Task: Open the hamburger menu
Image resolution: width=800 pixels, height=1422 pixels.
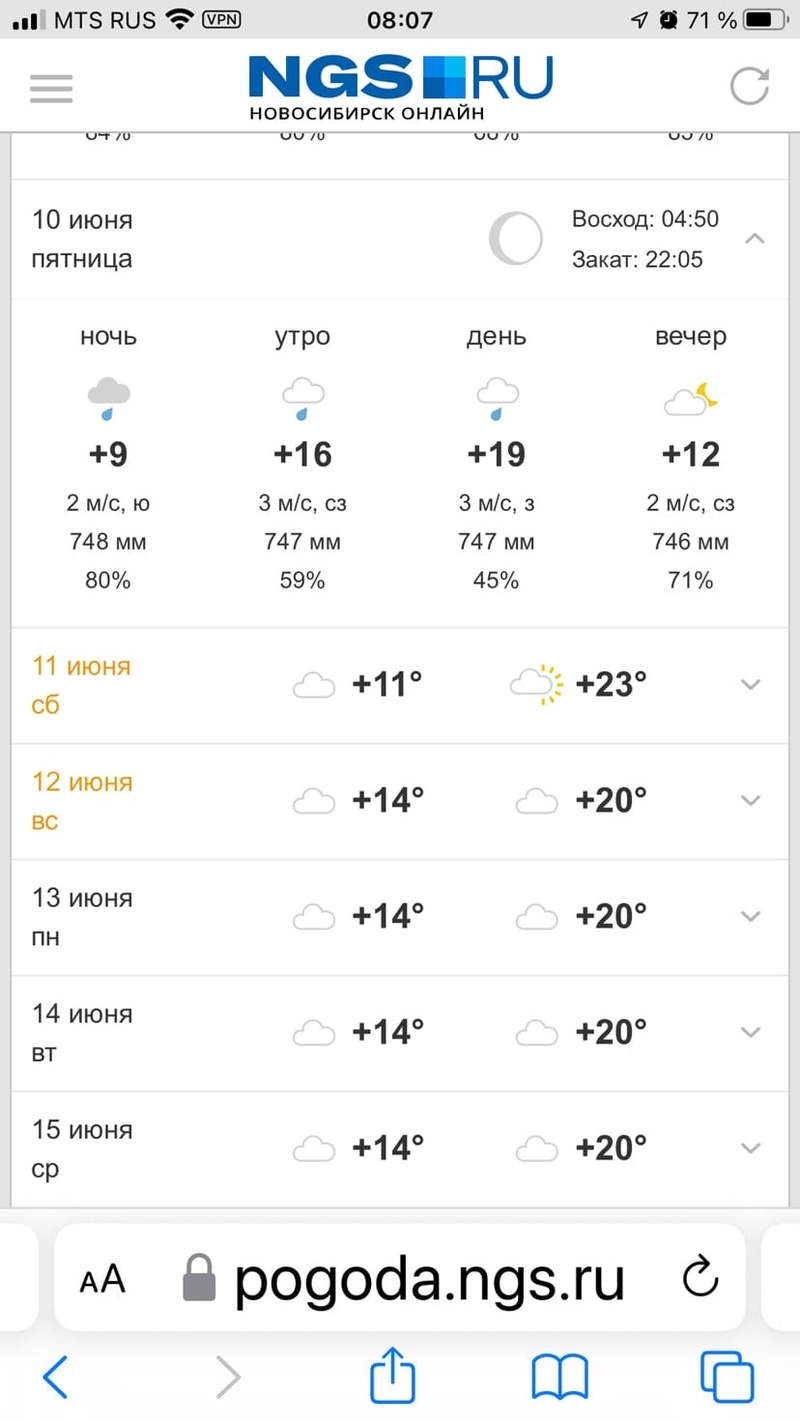Action: point(51,88)
